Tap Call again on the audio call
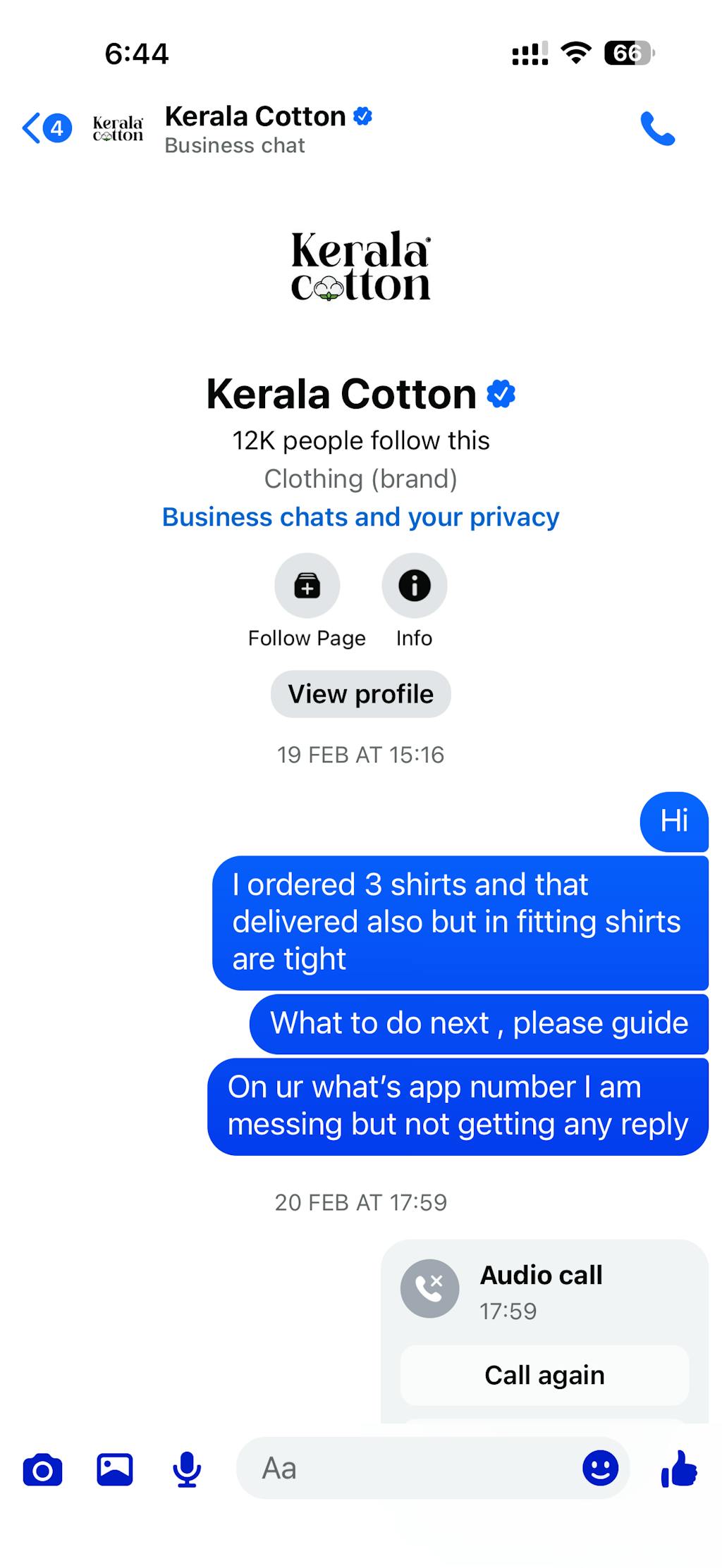722x1568 pixels. tap(544, 1375)
